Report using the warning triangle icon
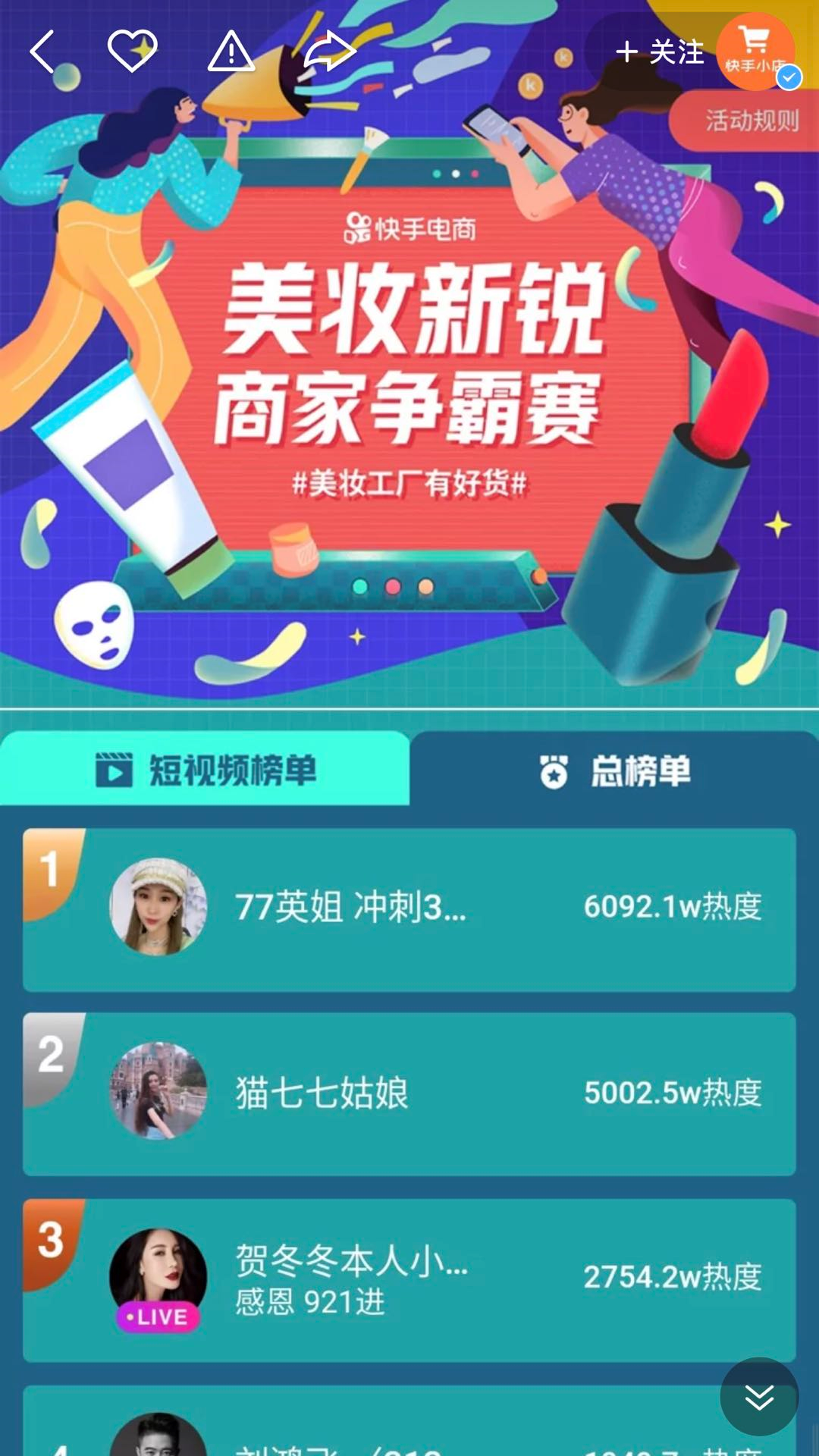This screenshot has width=819, height=1456. point(231,52)
